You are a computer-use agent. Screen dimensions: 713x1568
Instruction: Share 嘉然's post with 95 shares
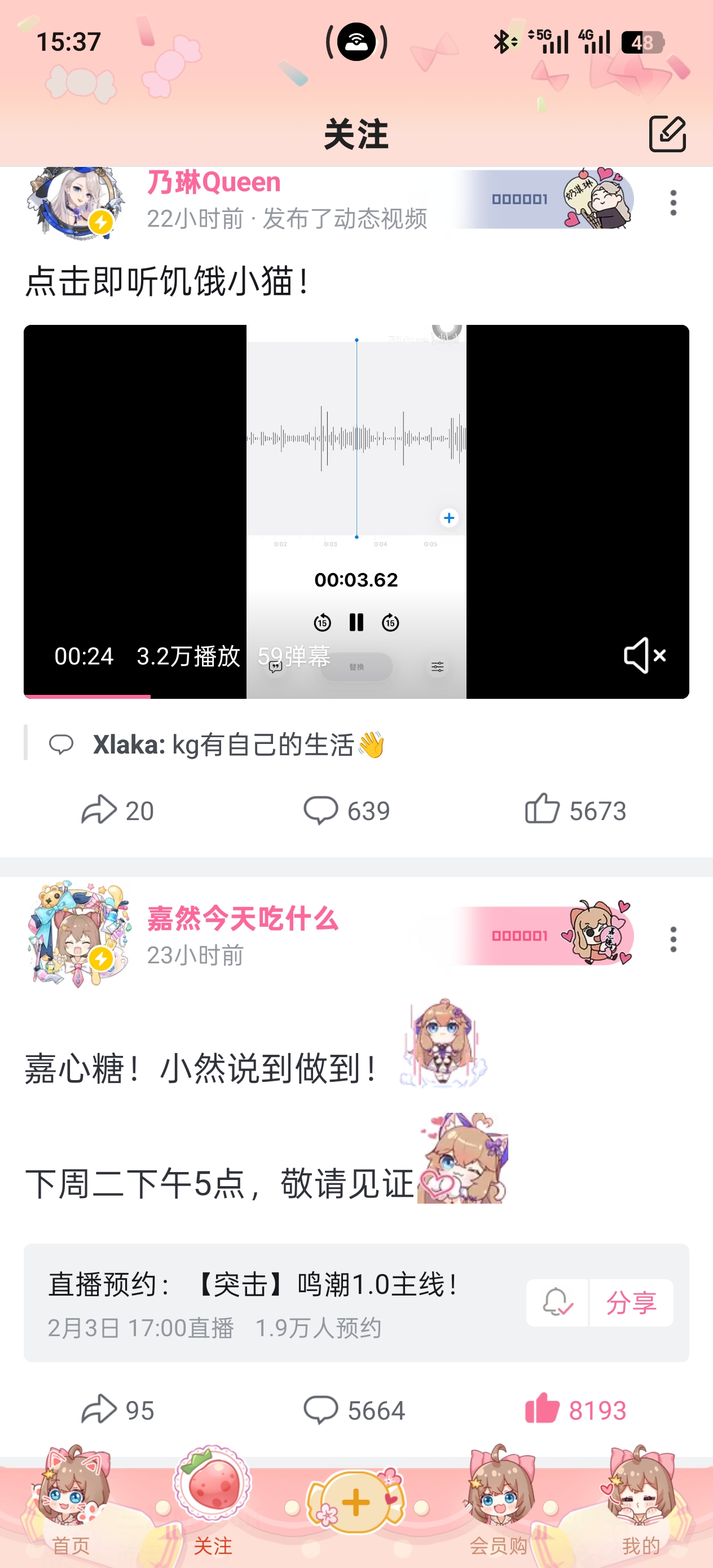pos(117,1409)
